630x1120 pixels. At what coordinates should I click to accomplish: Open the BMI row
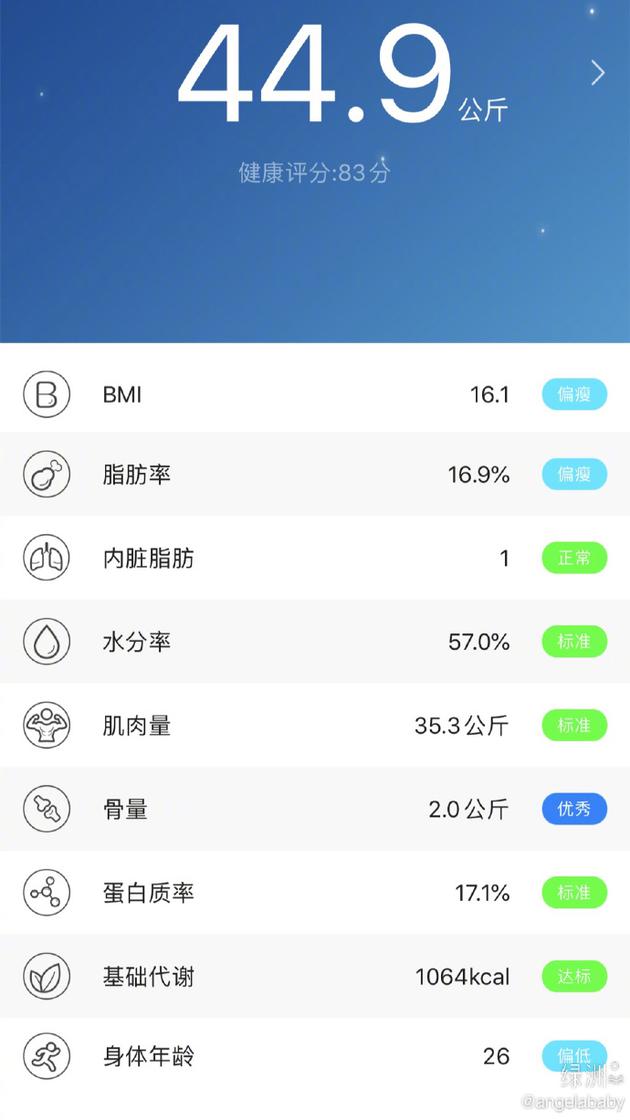pyautogui.click(x=315, y=394)
